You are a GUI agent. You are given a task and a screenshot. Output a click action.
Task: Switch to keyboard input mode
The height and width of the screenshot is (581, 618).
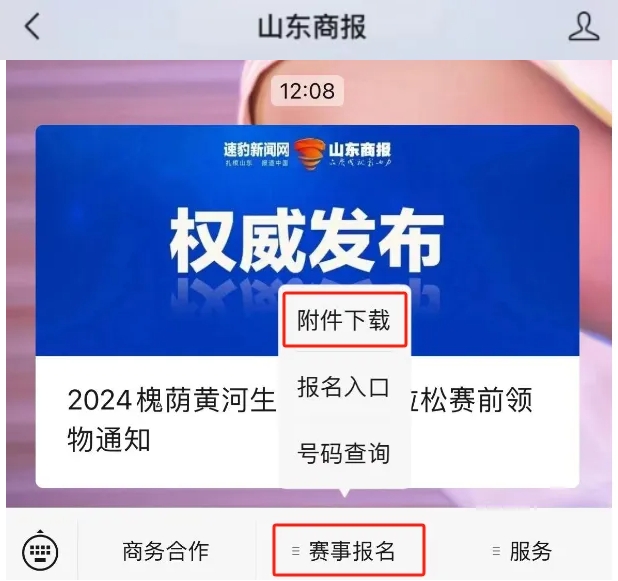pos(40,551)
